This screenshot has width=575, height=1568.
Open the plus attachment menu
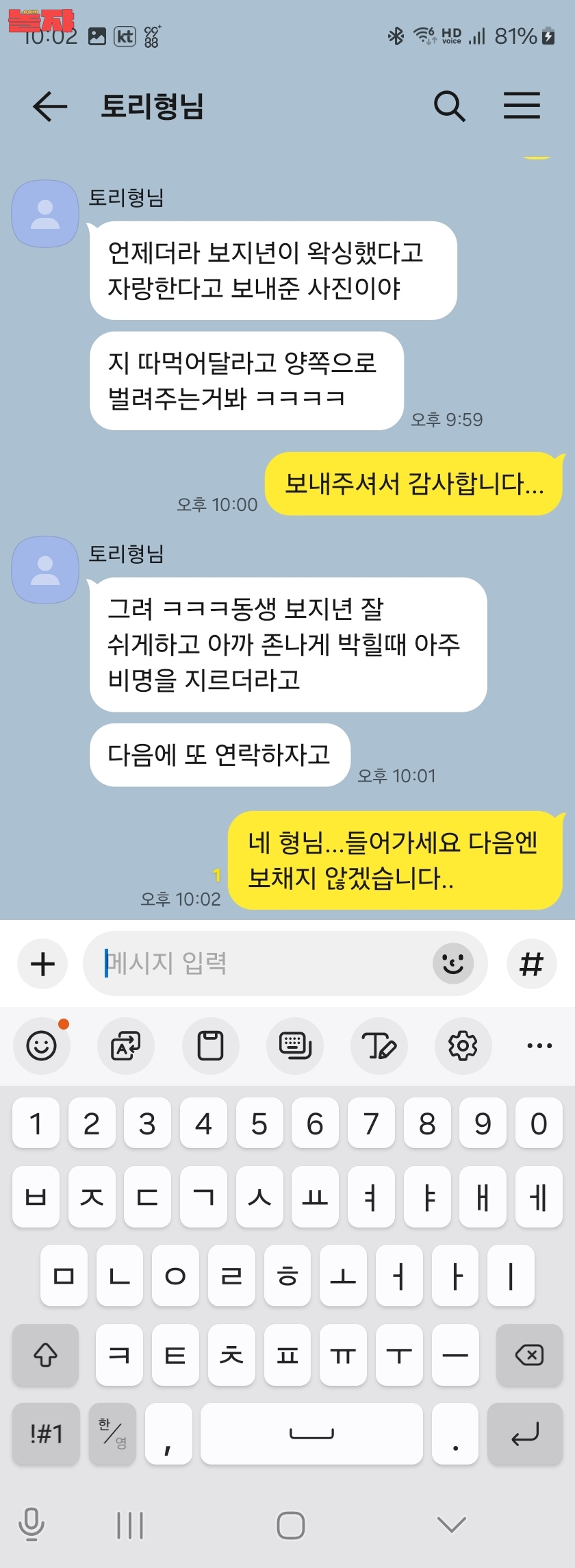point(42,964)
